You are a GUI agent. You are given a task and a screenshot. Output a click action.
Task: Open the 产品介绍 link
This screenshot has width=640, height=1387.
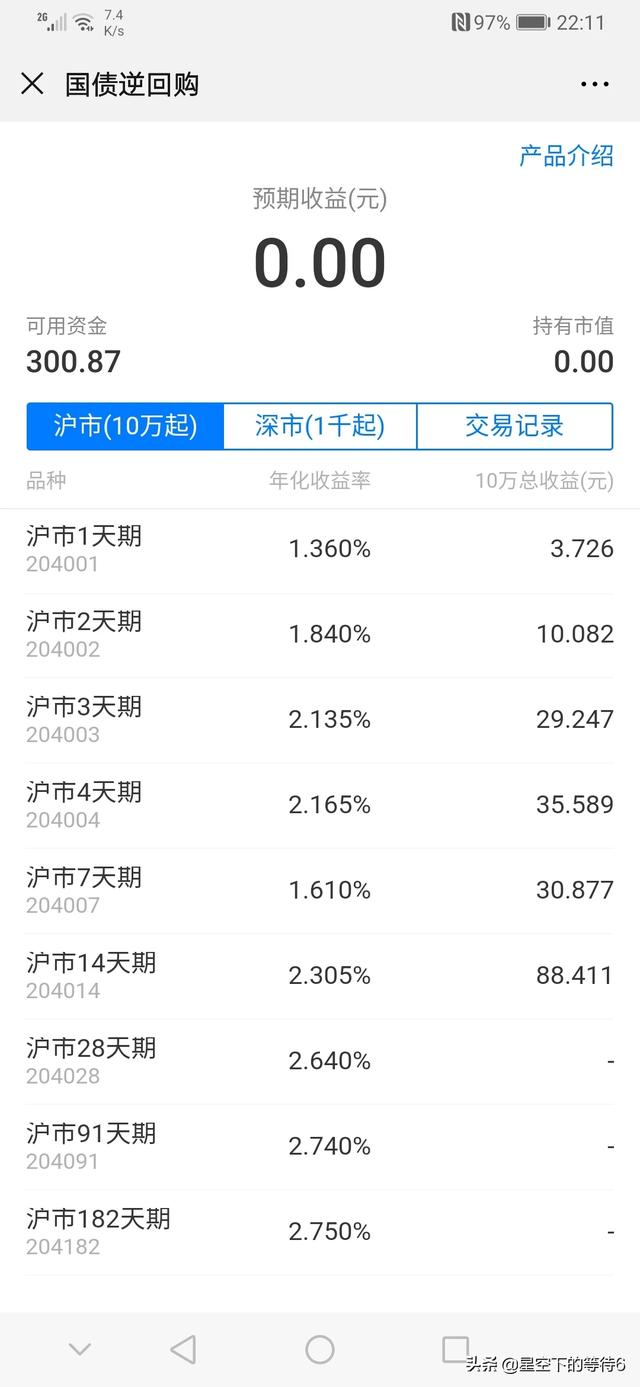click(x=566, y=155)
